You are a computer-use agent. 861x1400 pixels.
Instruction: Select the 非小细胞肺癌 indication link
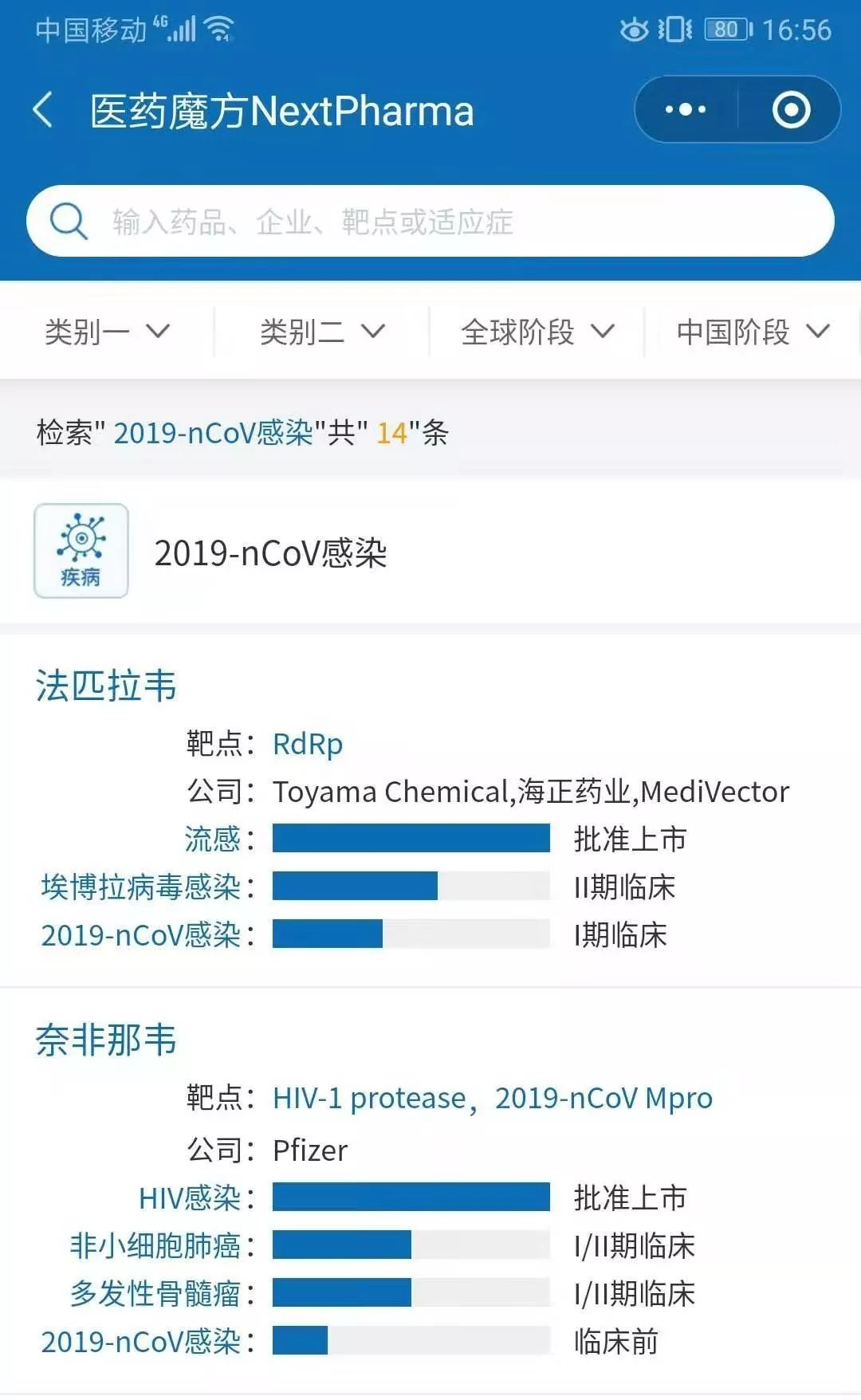(155, 1245)
